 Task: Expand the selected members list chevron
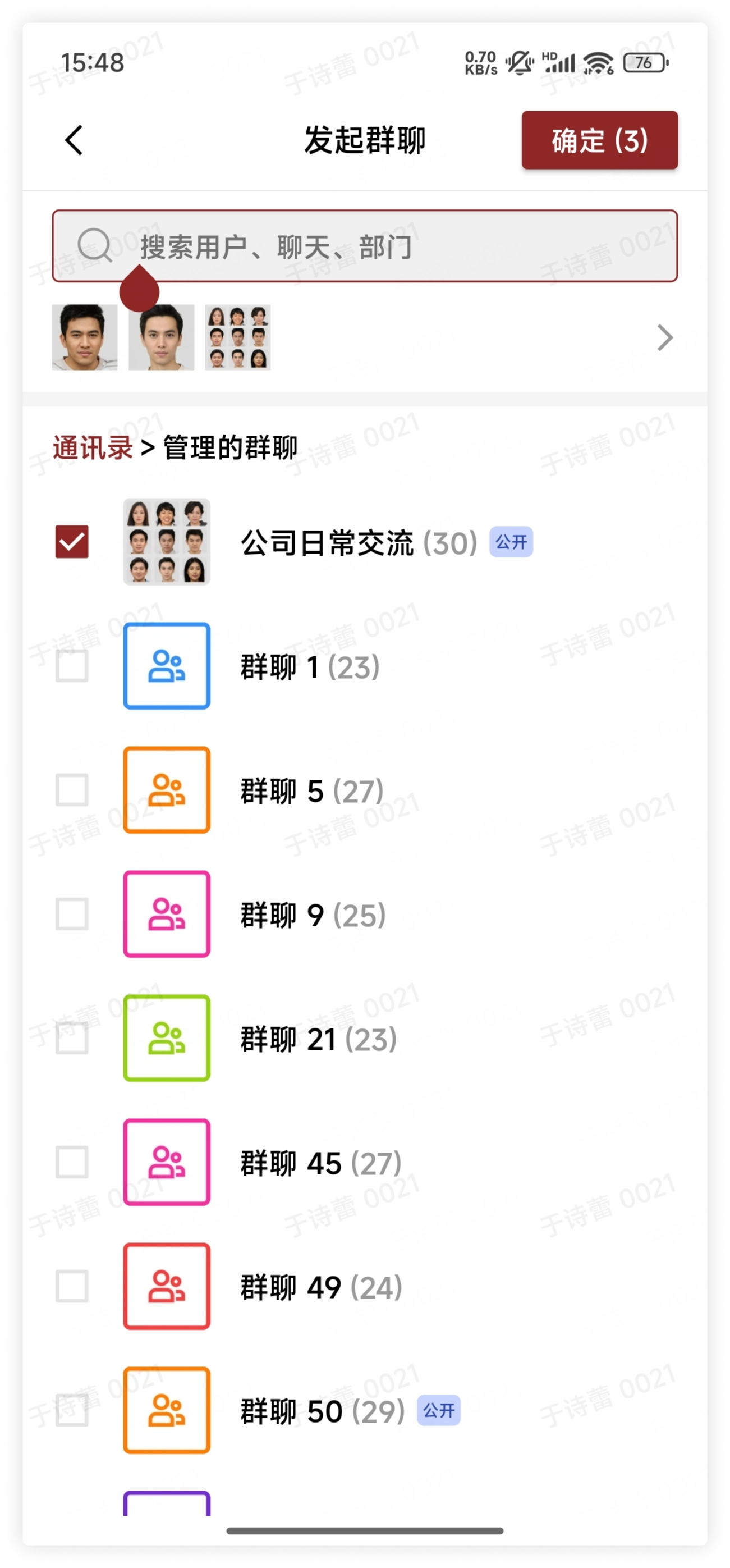665,338
